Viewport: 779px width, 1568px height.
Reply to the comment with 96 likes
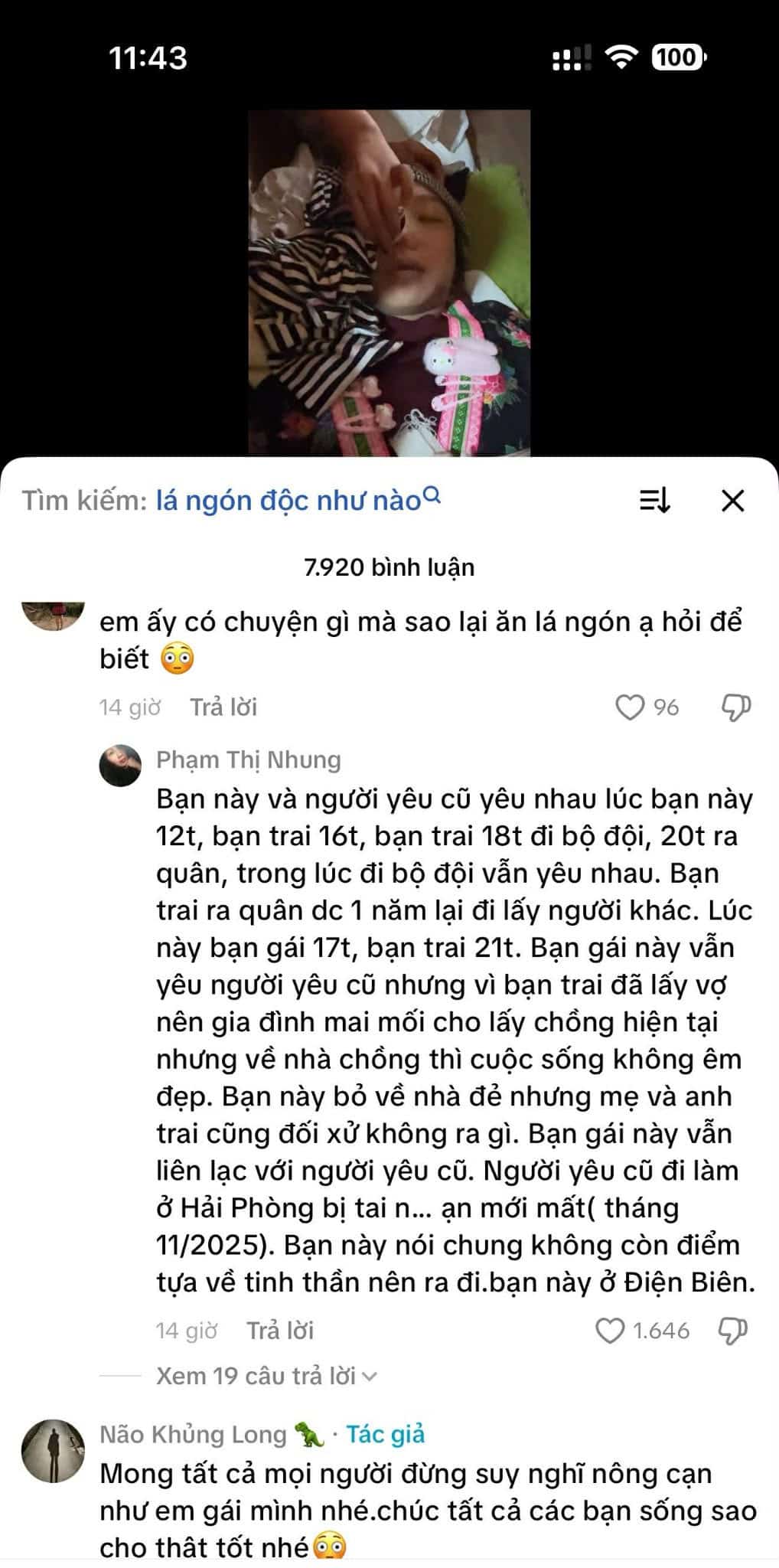click(223, 707)
